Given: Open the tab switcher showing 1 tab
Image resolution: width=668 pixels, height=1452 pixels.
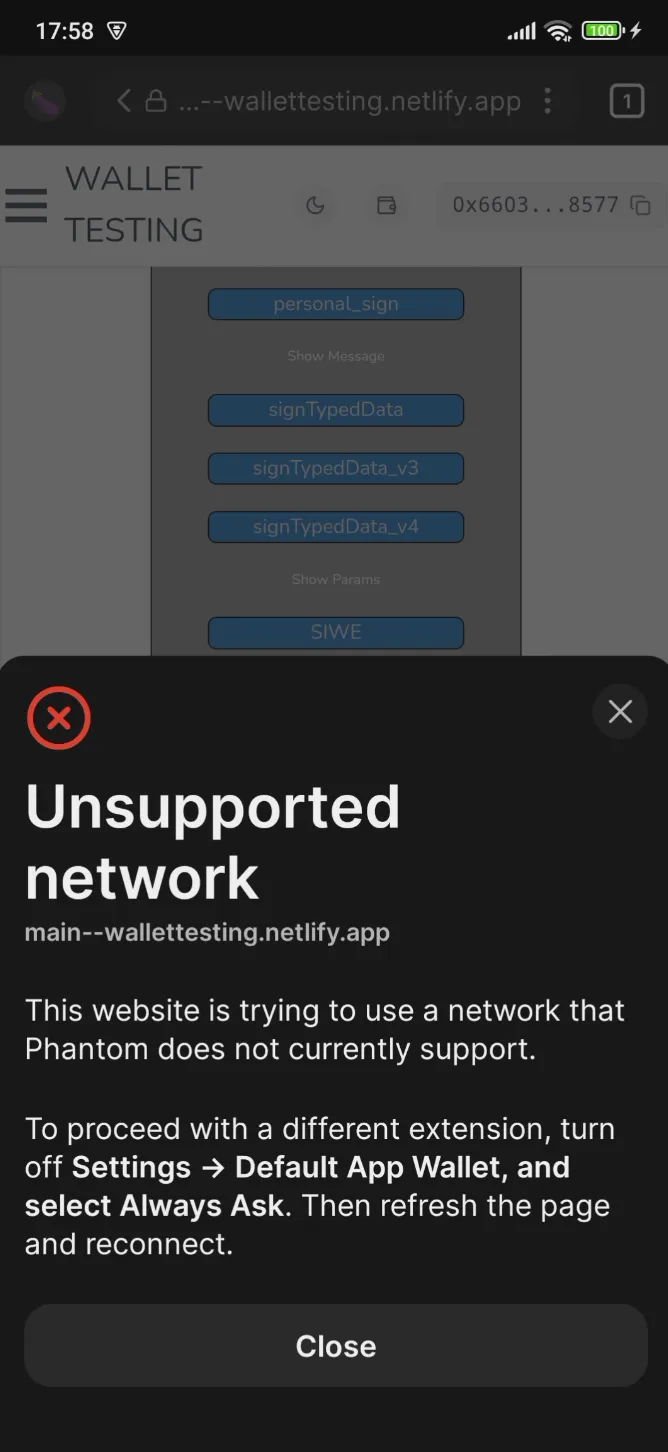Looking at the screenshot, I should tap(626, 101).
